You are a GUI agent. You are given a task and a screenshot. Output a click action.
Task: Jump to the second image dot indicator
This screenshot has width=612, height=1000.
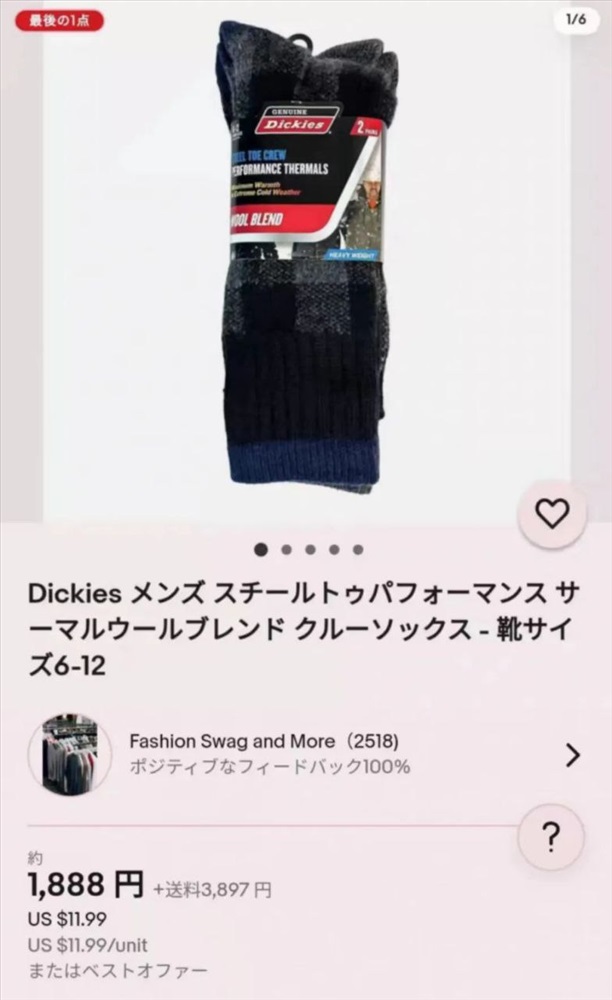(286, 550)
